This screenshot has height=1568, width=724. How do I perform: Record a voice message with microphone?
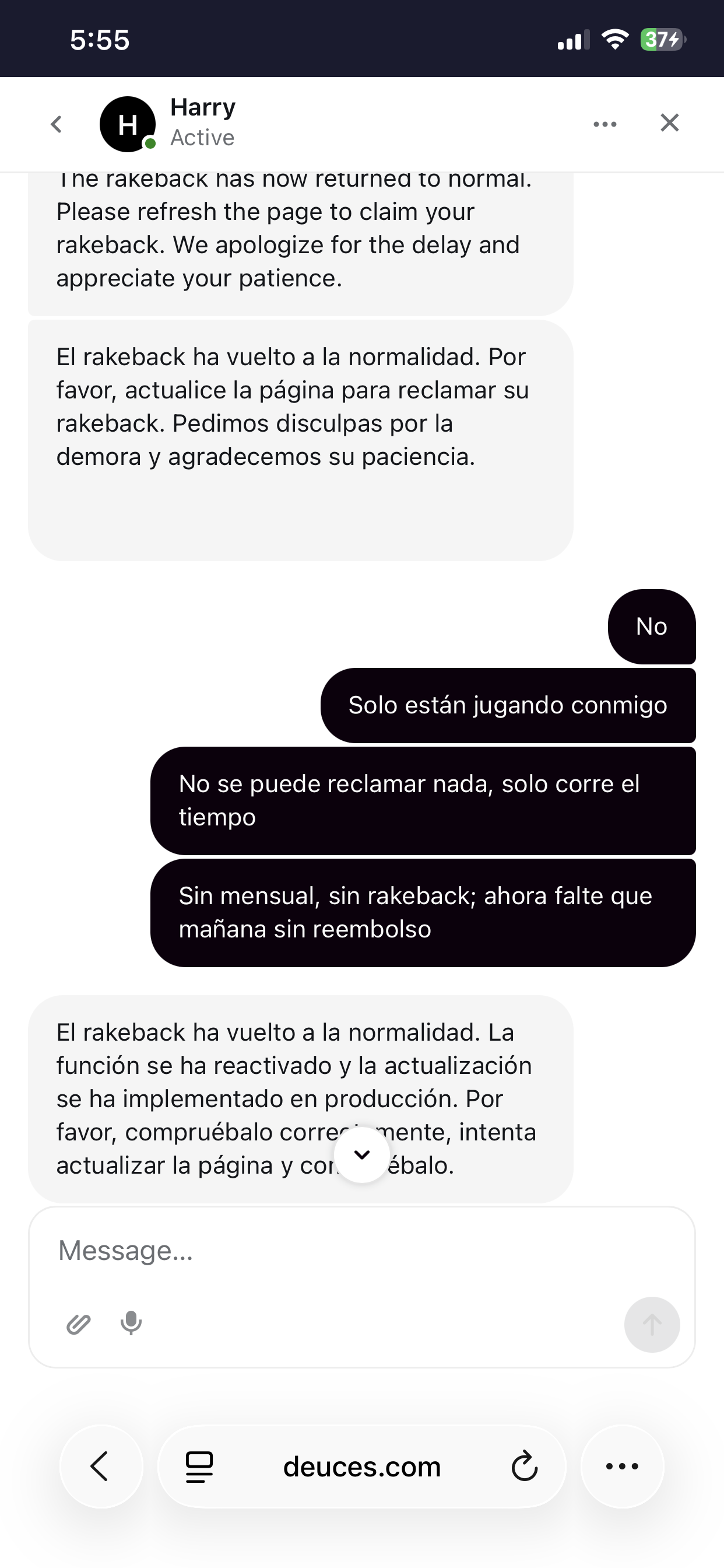[x=131, y=1322]
